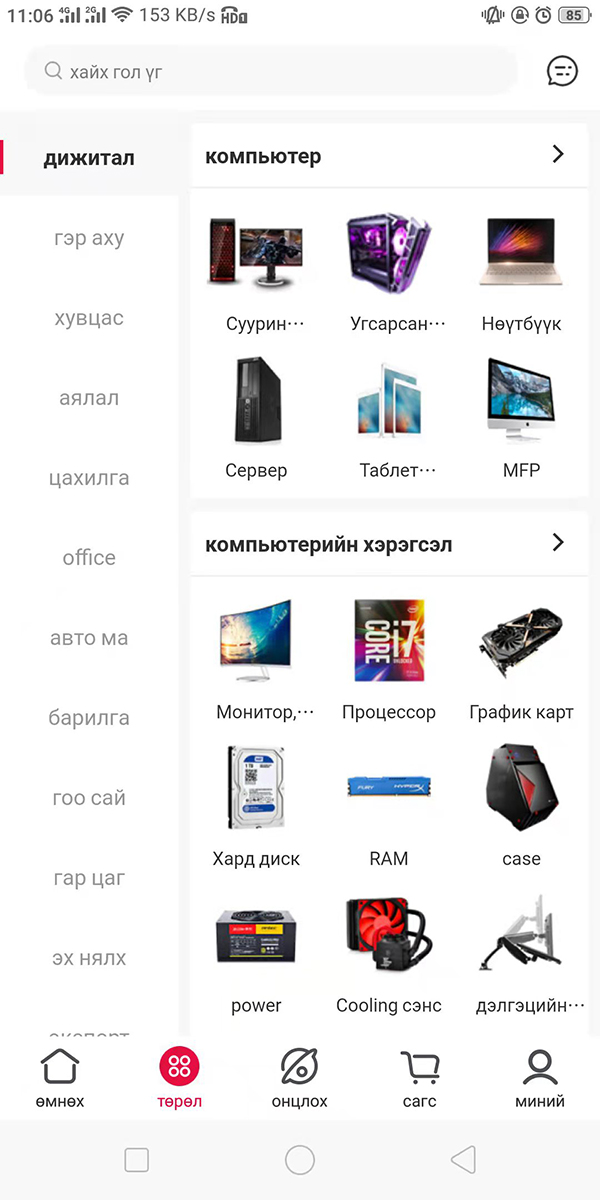Image resolution: width=600 pixels, height=1200 pixels.
Task: Open the RAM category tile
Action: click(x=389, y=804)
